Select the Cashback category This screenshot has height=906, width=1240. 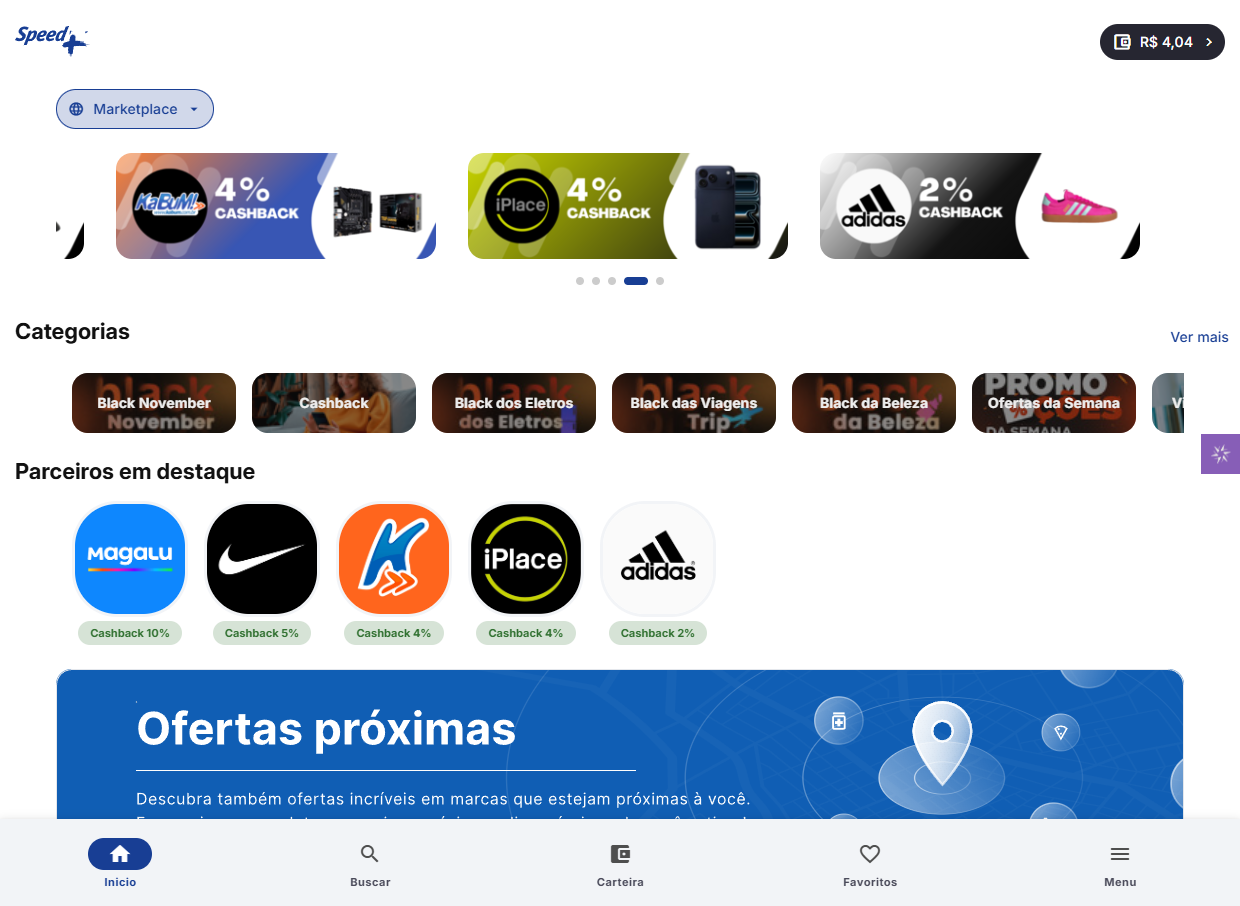tap(334, 403)
